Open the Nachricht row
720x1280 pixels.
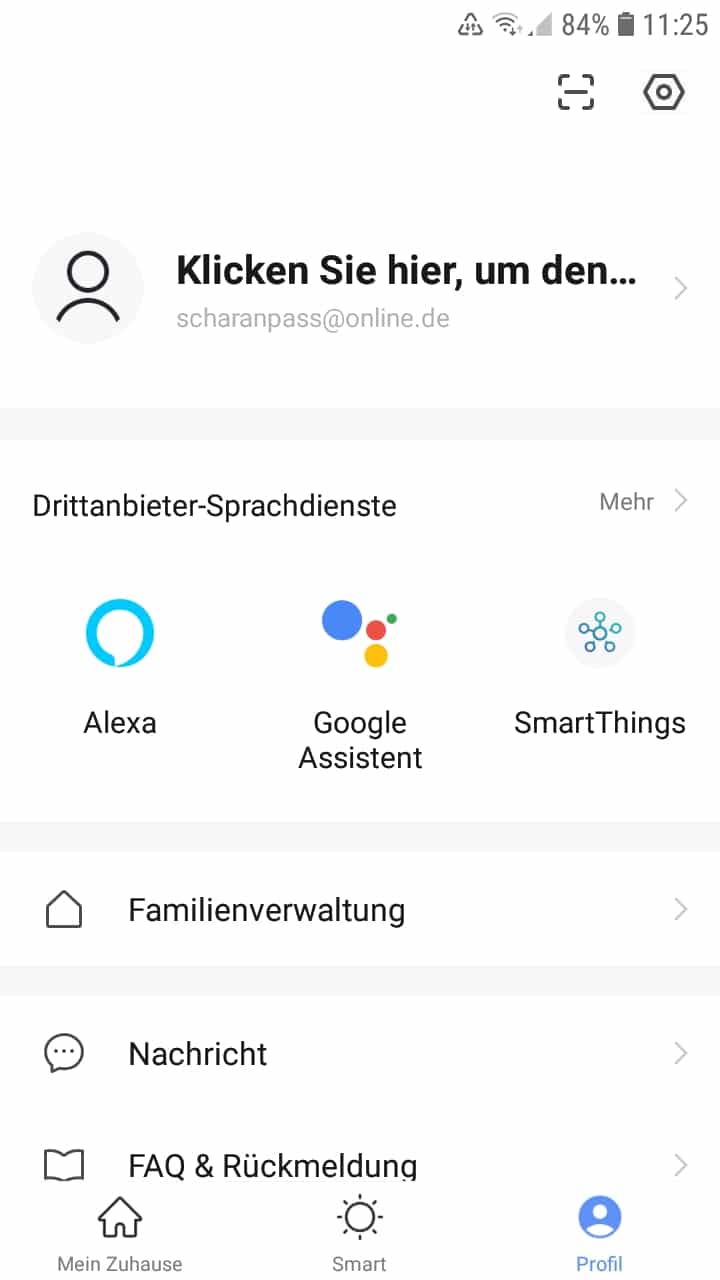pyautogui.click(x=360, y=1053)
